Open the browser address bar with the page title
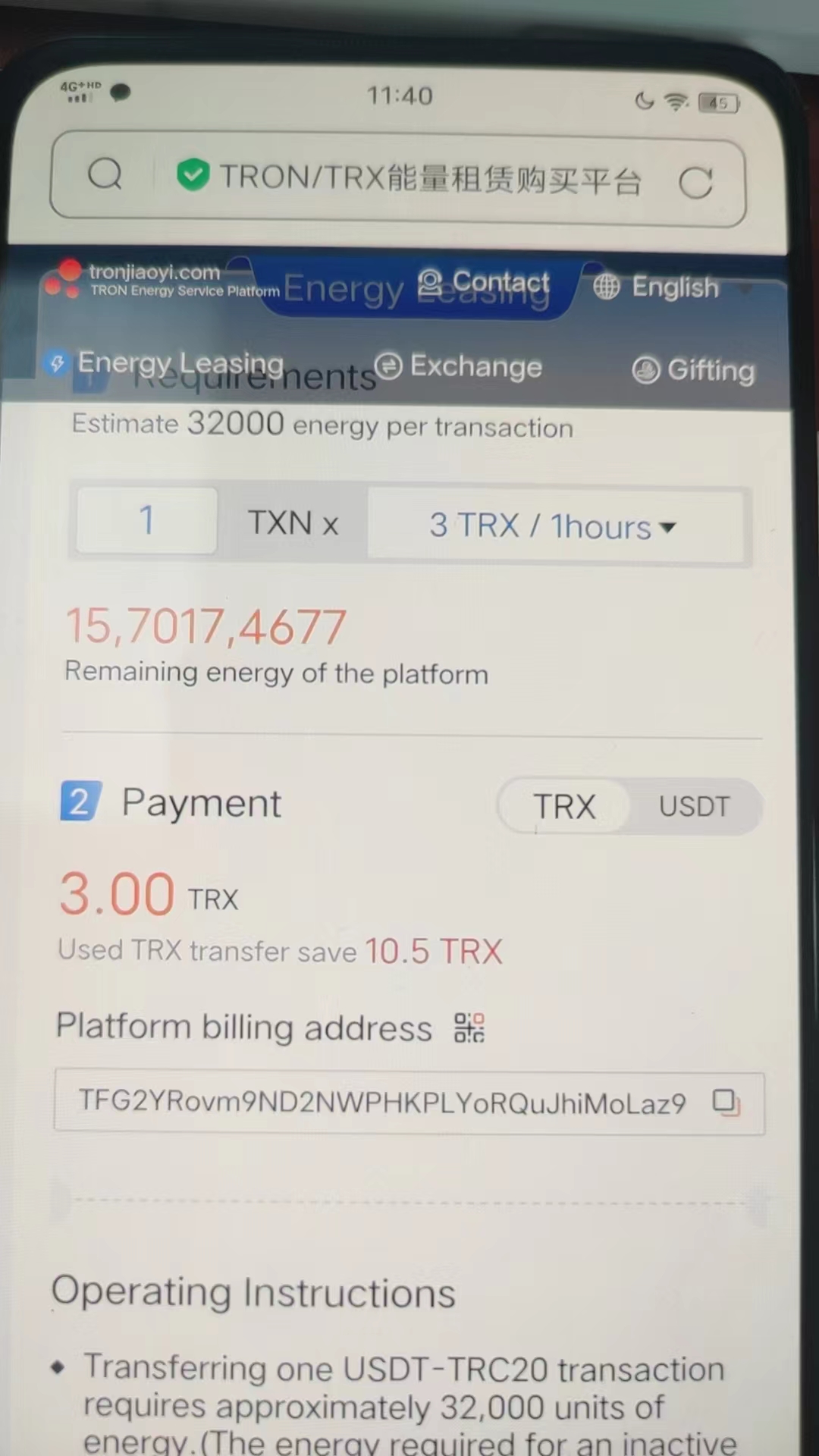The width and height of the screenshot is (819, 1456). [429, 179]
